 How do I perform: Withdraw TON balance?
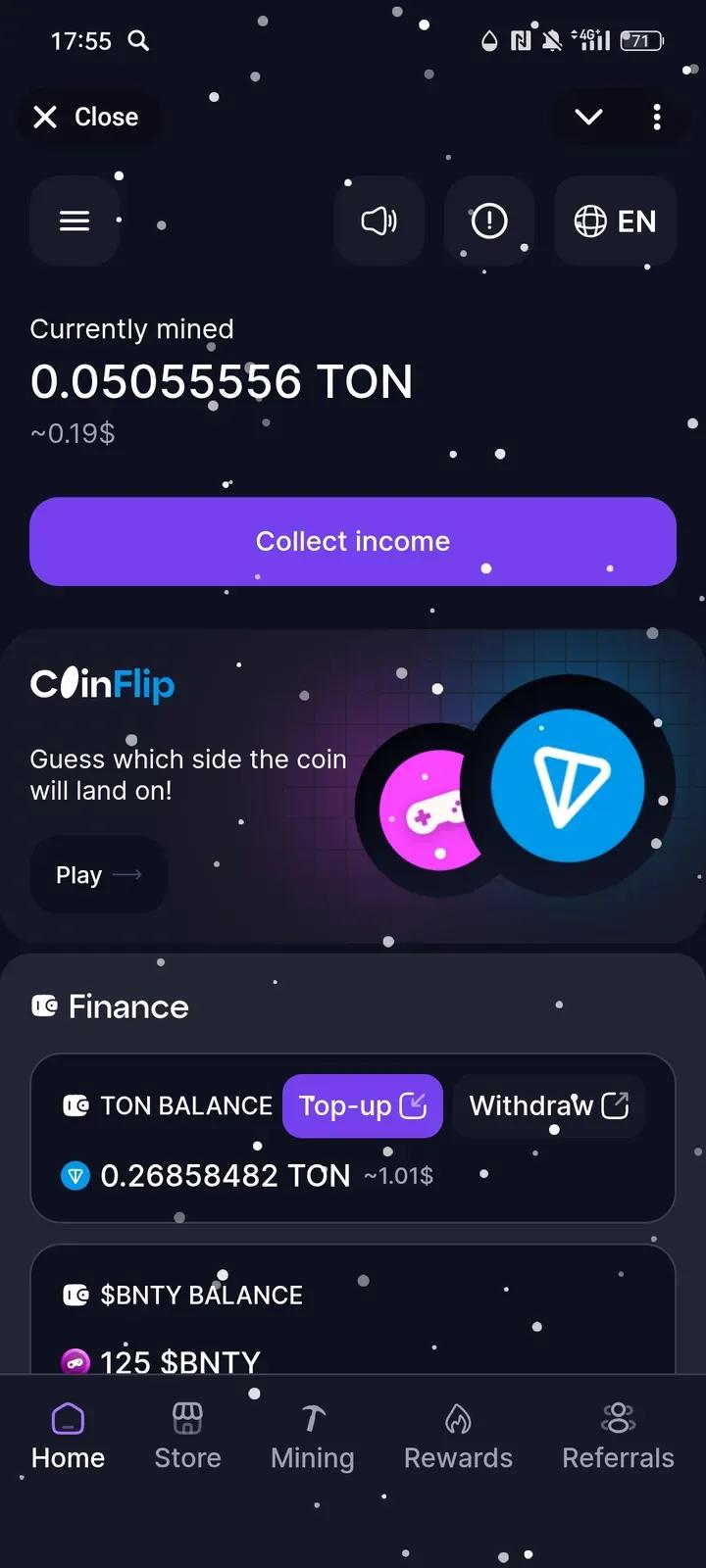point(549,1106)
